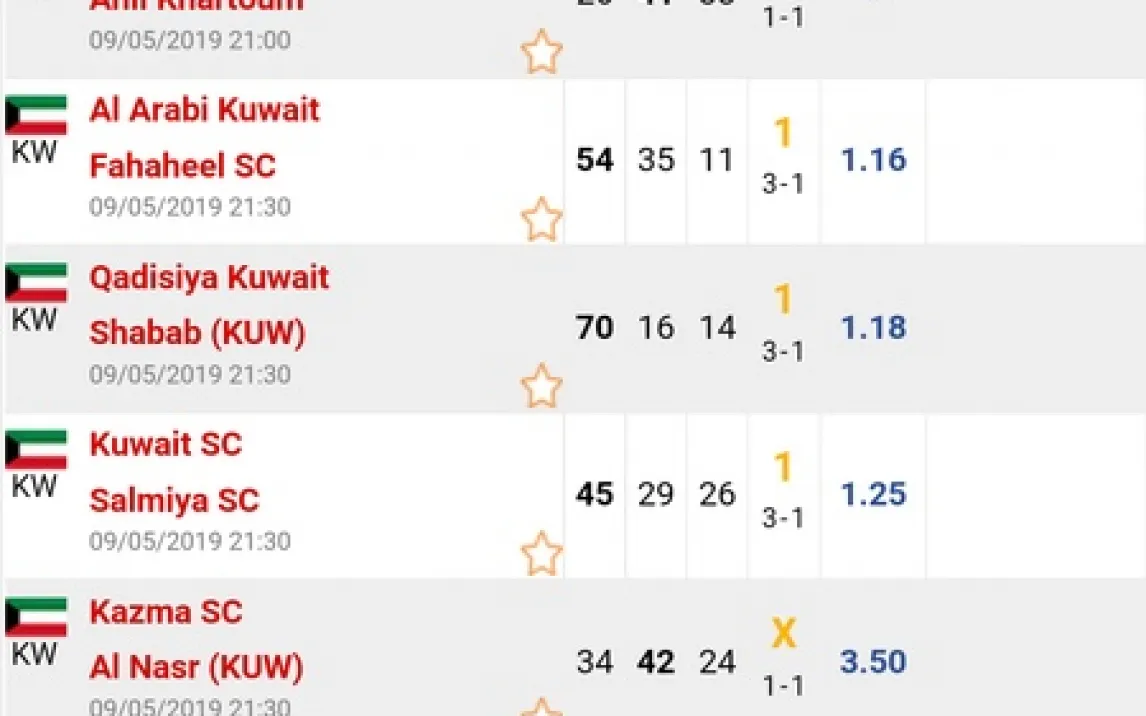Open the Qadisiya Kuwait vs Shabab (KUW) match

coord(208,304)
